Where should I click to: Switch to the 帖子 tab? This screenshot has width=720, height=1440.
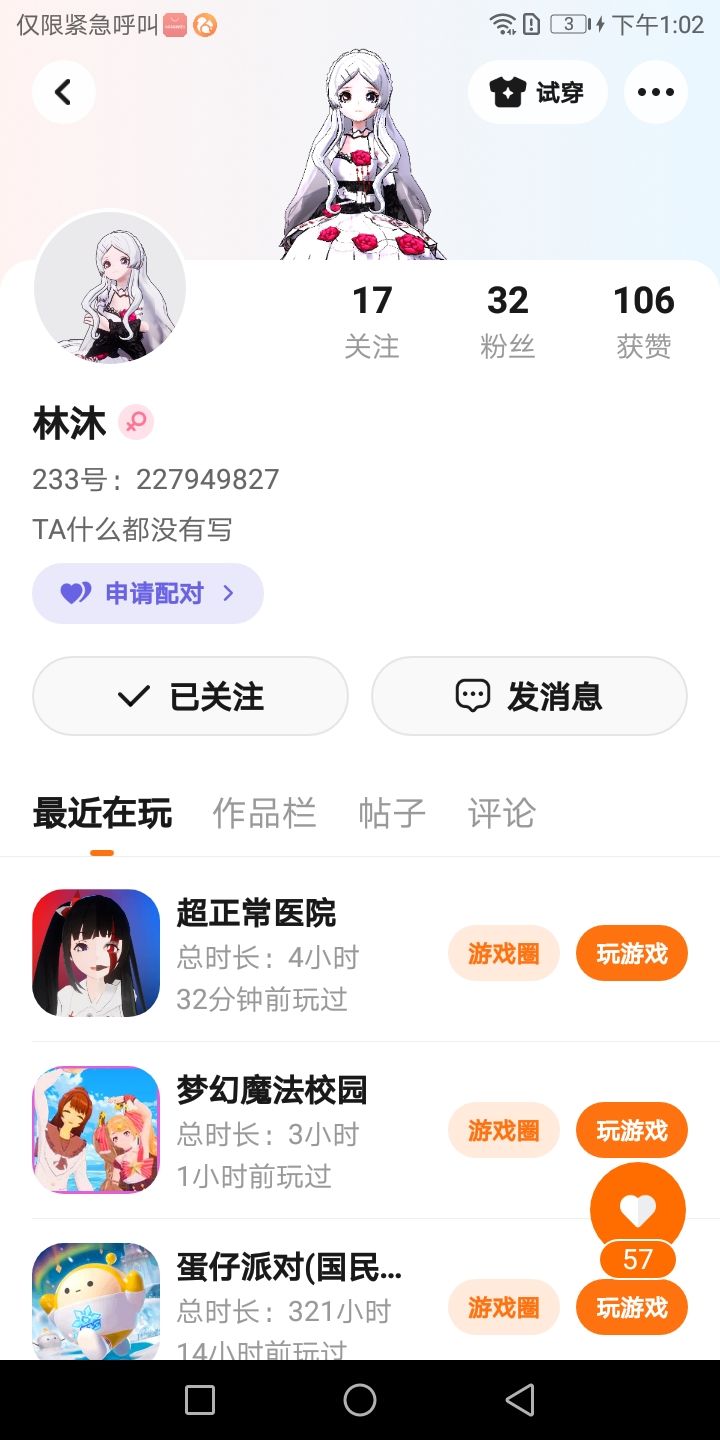tap(392, 814)
